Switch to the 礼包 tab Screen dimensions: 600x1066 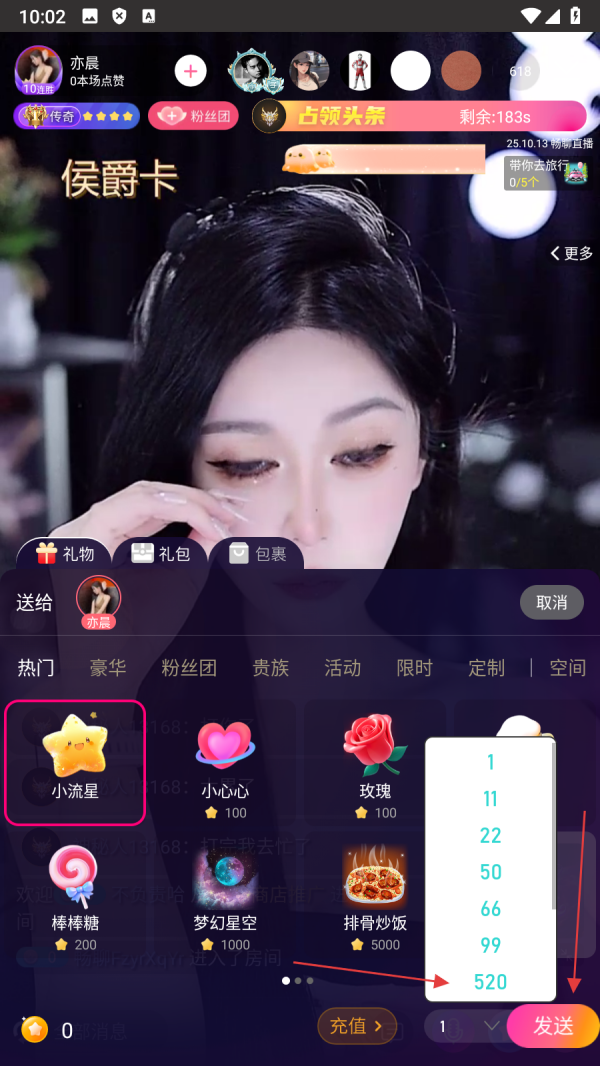click(x=160, y=553)
